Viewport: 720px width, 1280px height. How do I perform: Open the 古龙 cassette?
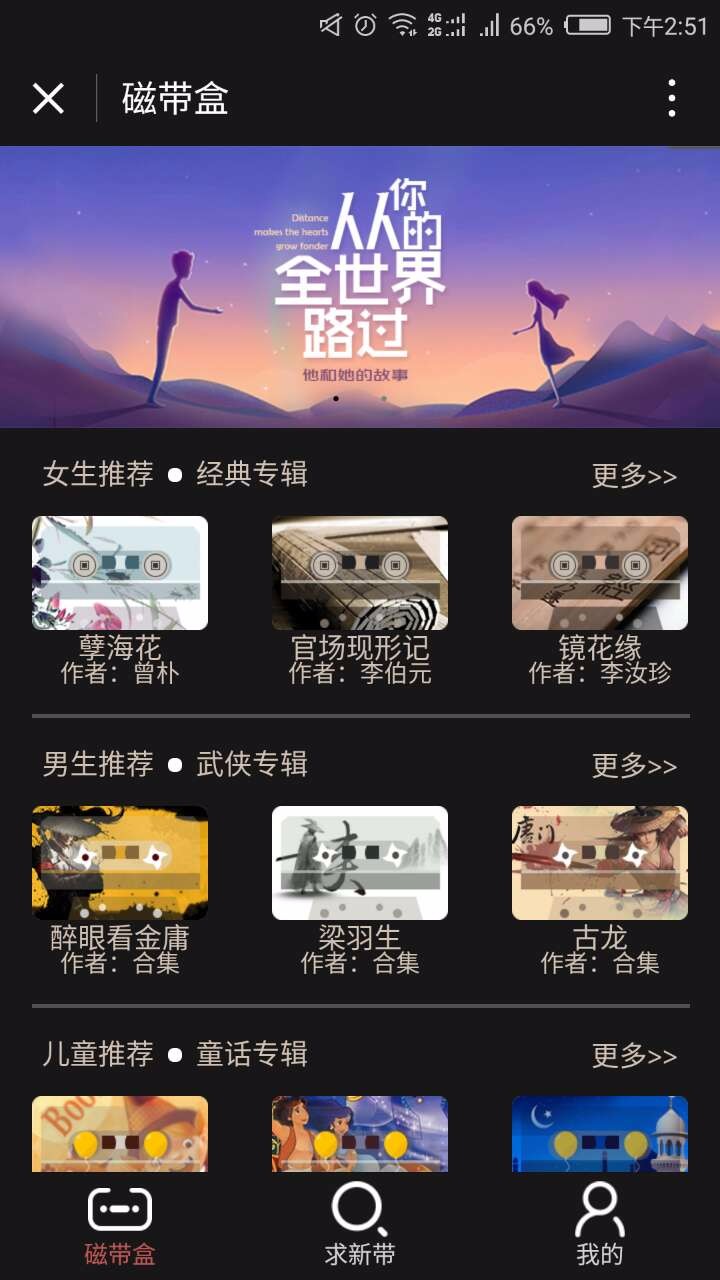[x=600, y=863]
